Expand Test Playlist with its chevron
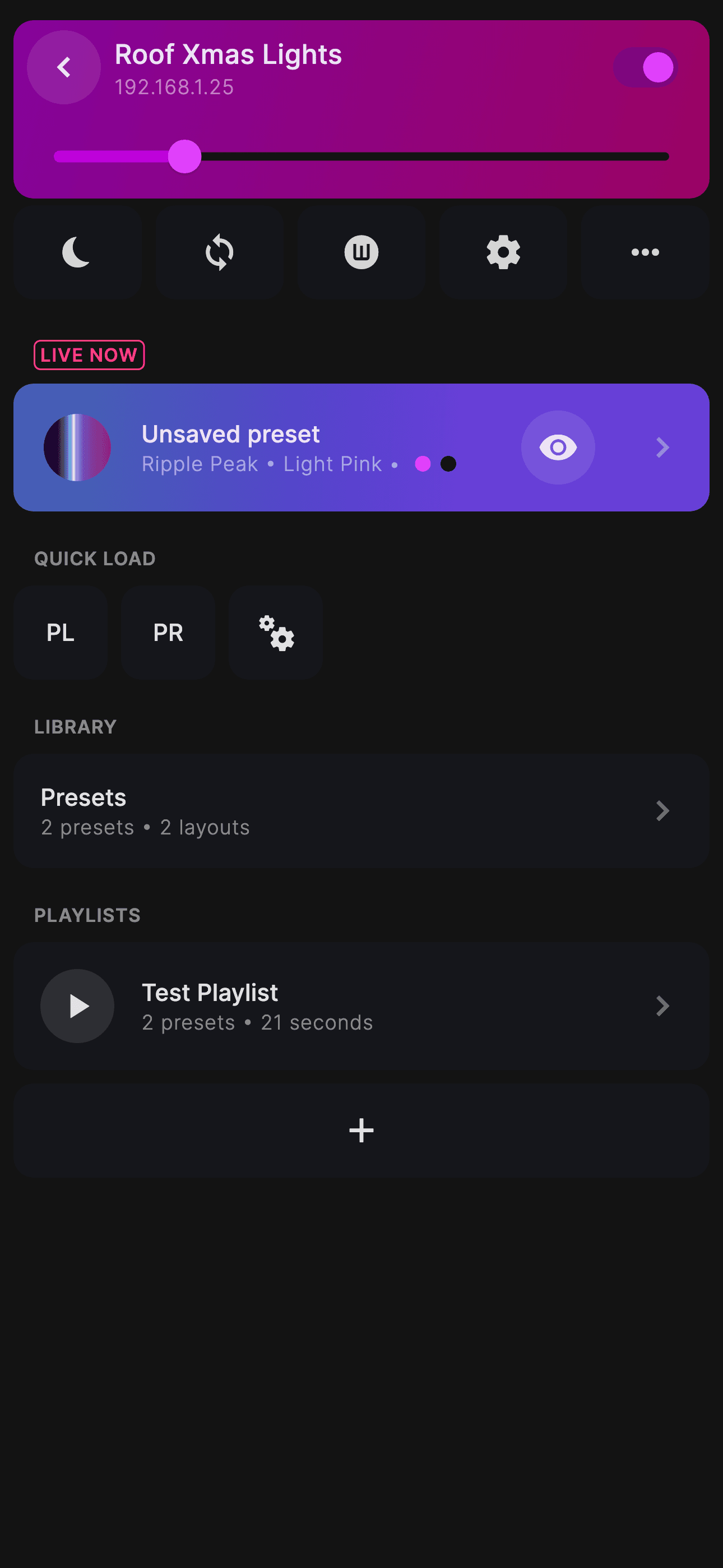 [x=662, y=1006]
